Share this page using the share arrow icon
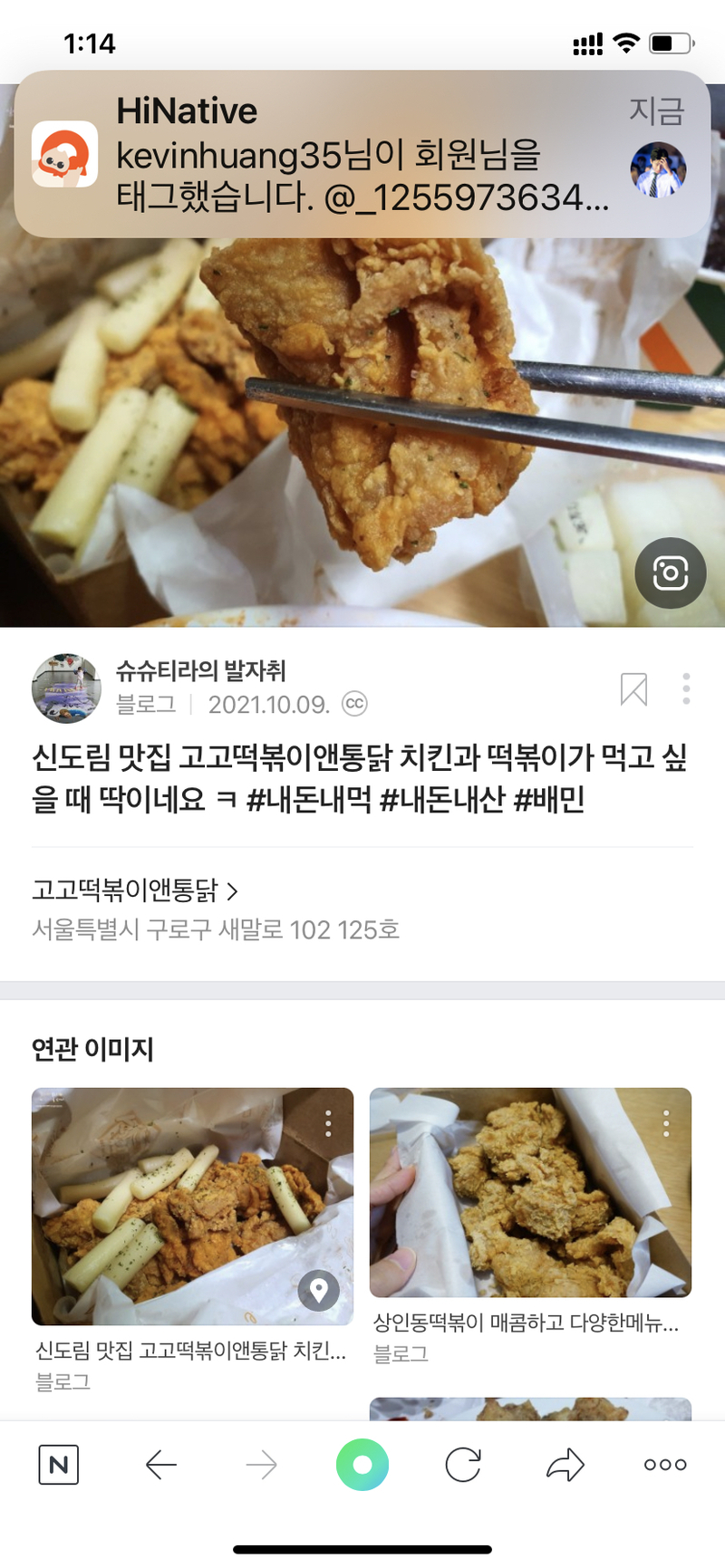Image resolution: width=725 pixels, height=1568 pixels. (564, 1463)
